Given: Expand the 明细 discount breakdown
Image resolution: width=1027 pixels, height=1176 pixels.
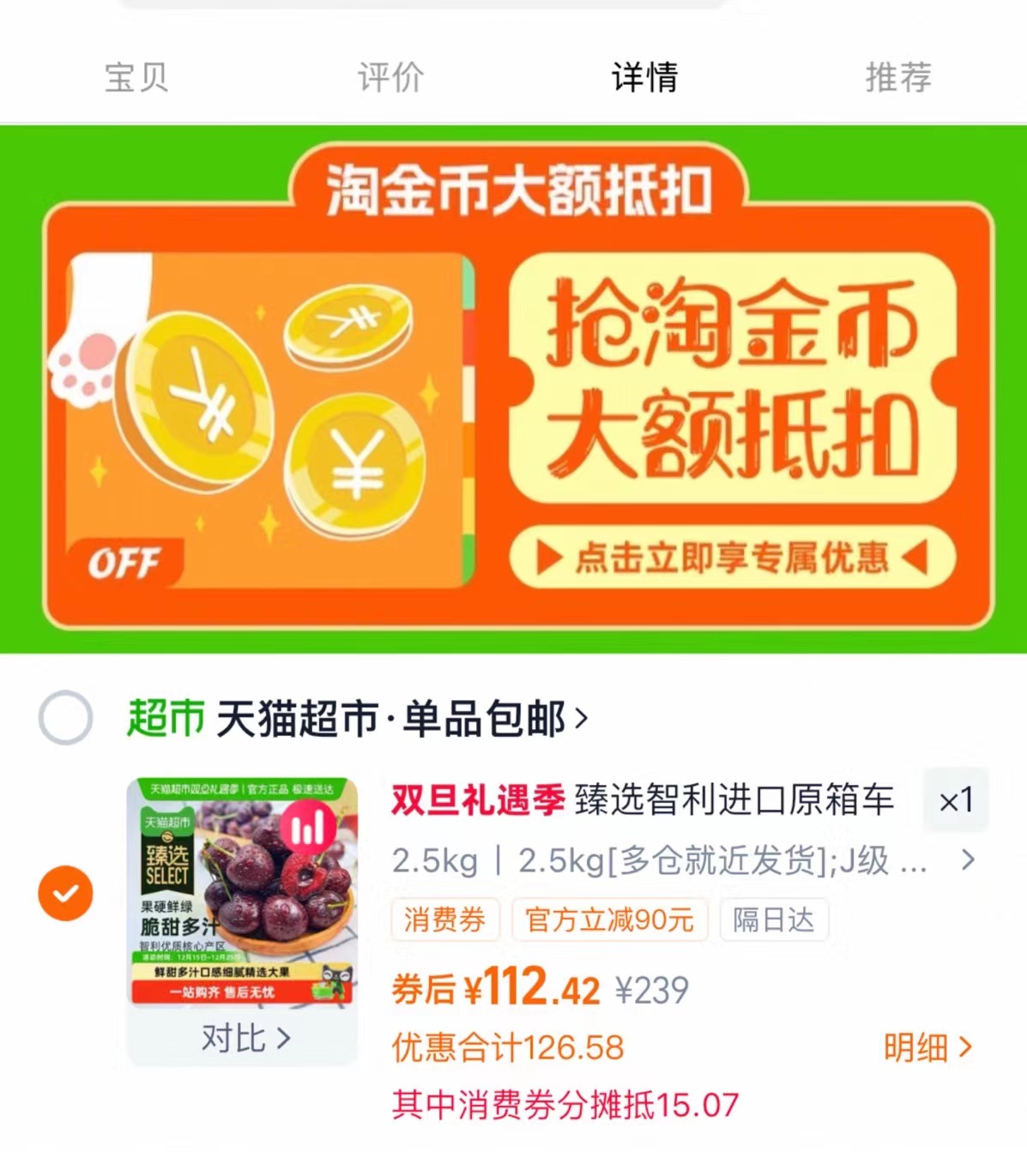Looking at the screenshot, I should (x=927, y=1046).
